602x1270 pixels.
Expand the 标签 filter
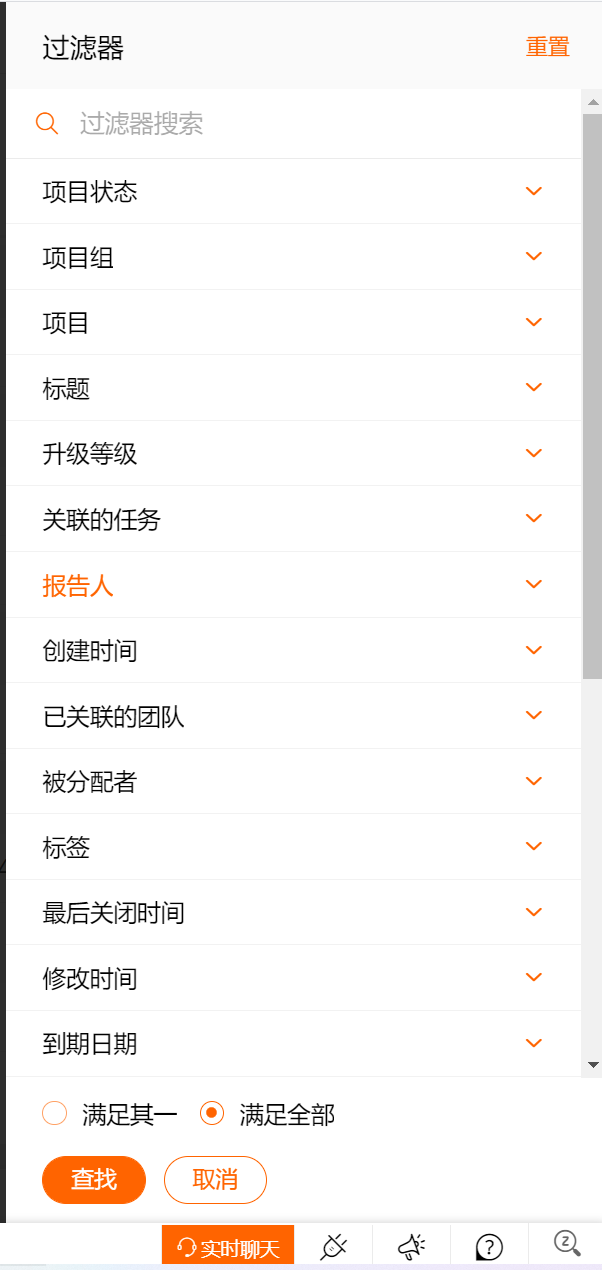coord(293,847)
